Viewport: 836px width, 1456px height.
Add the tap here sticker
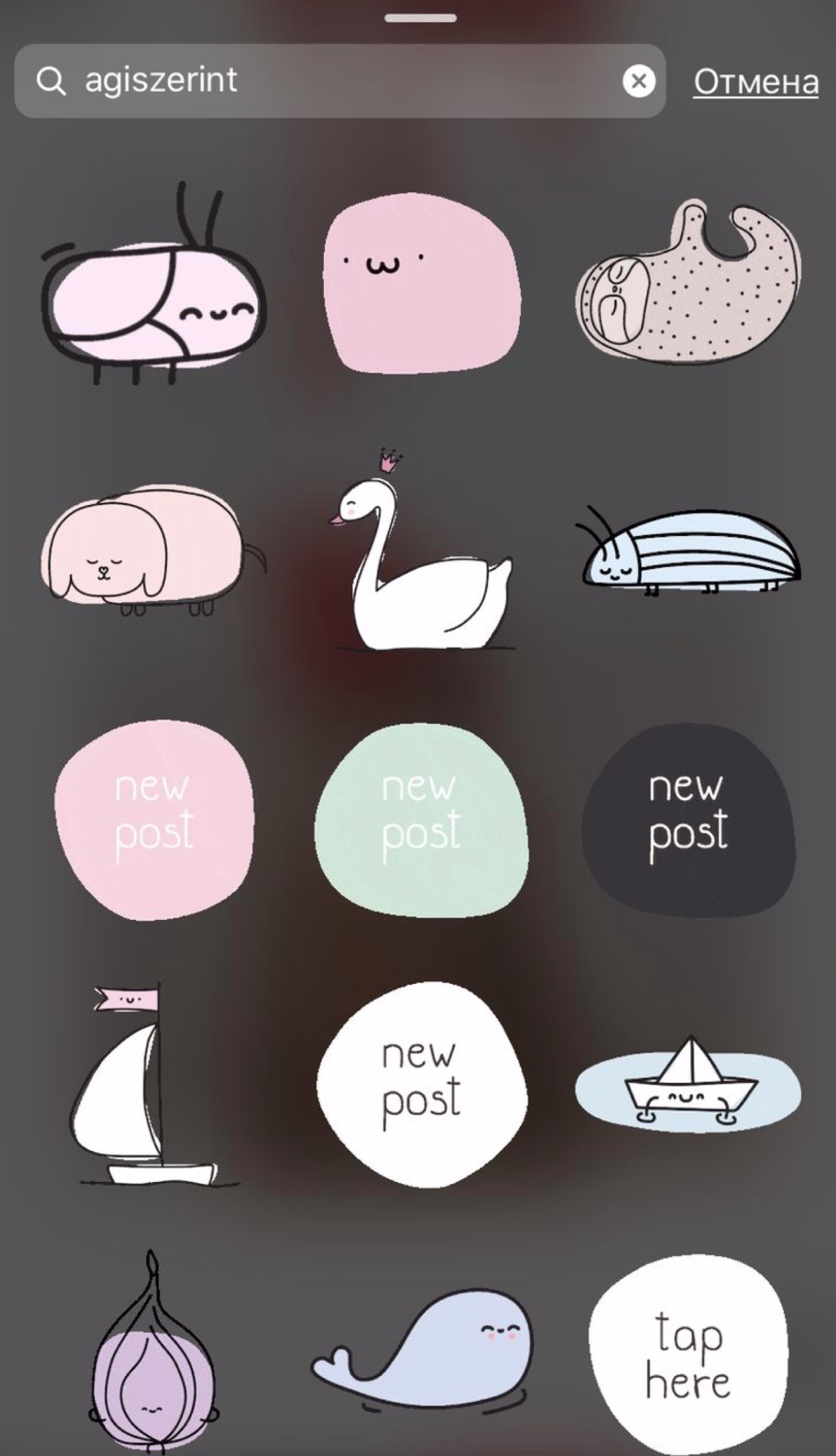click(688, 1357)
